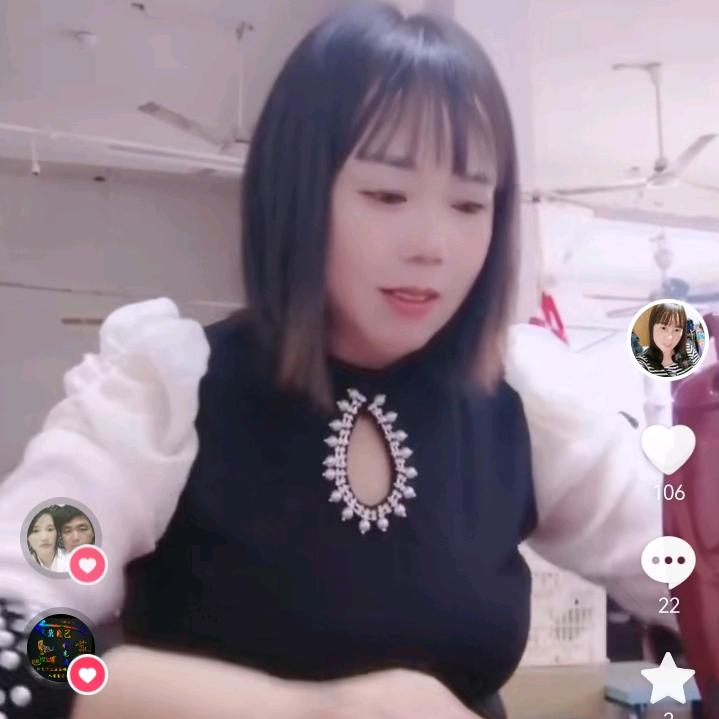
Task: Open the couple avatar with heart badge
Action: (x=60, y=537)
